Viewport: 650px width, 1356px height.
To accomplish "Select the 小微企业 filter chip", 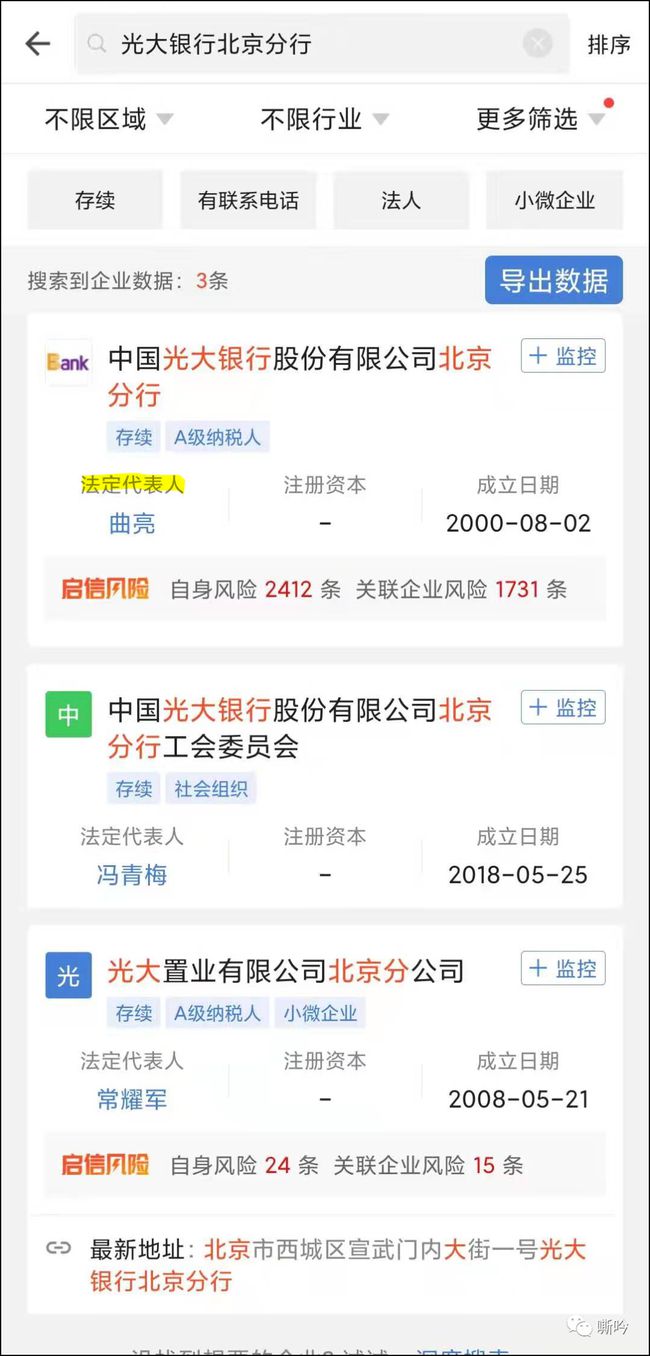I will pos(554,200).
